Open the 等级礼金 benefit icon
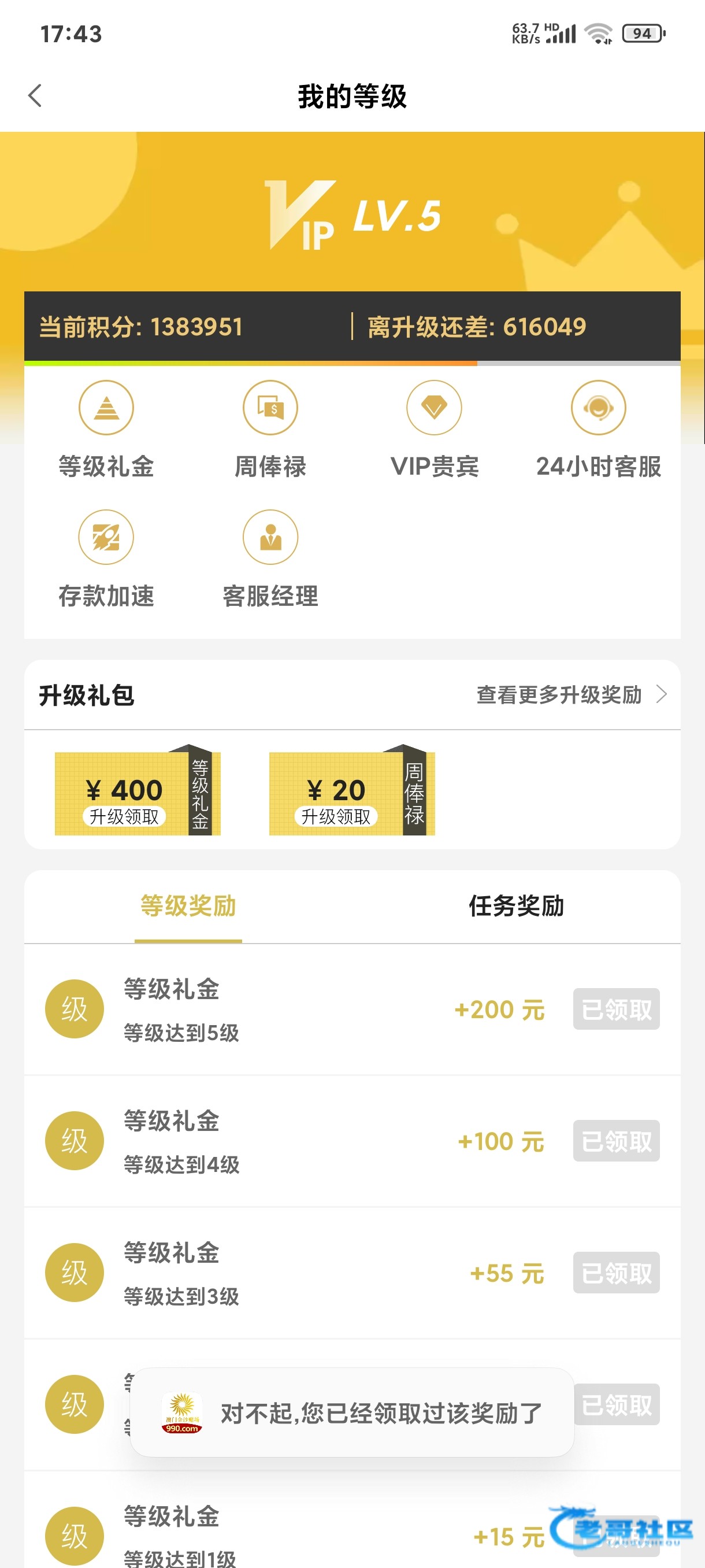 (106, 408)
